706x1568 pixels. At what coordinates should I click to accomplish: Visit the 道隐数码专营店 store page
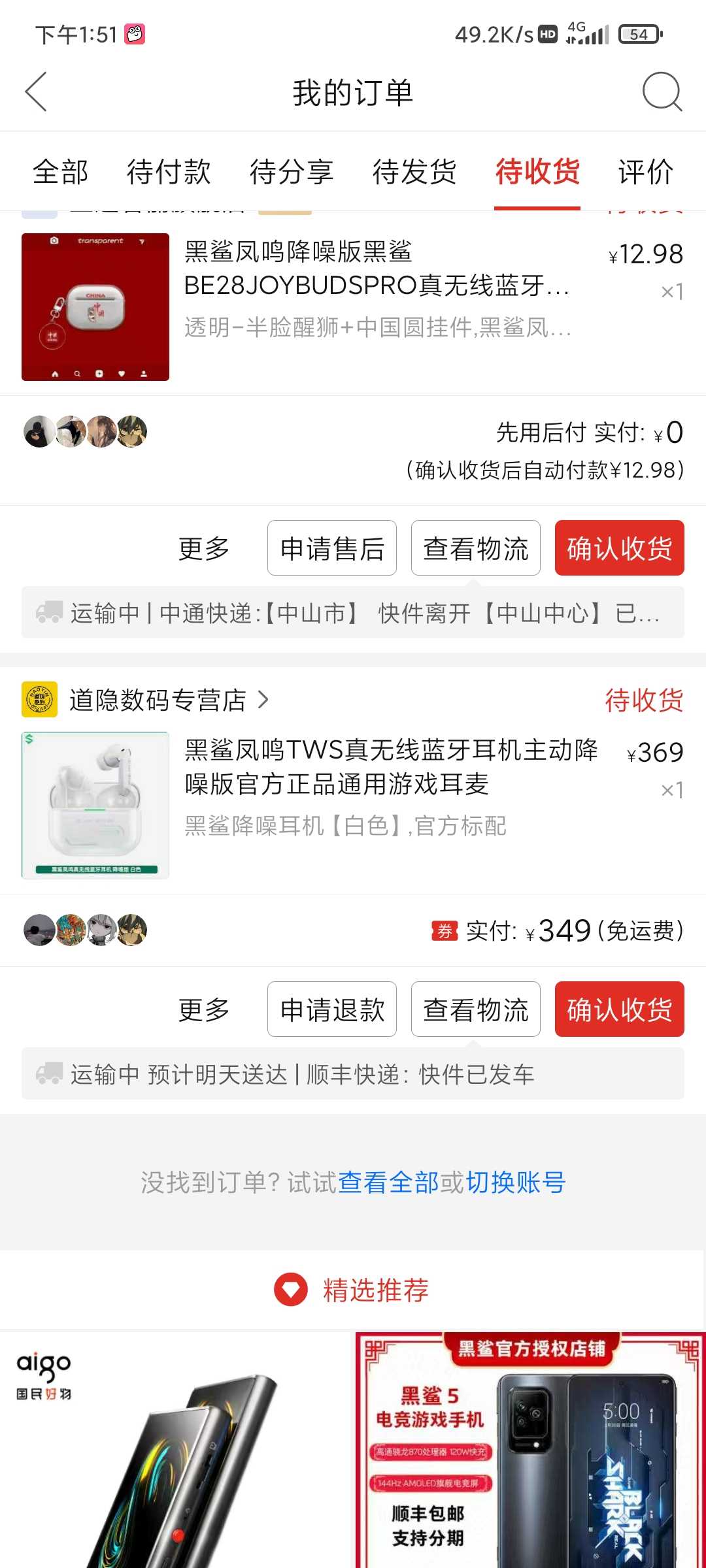click(x=158, y=700)
